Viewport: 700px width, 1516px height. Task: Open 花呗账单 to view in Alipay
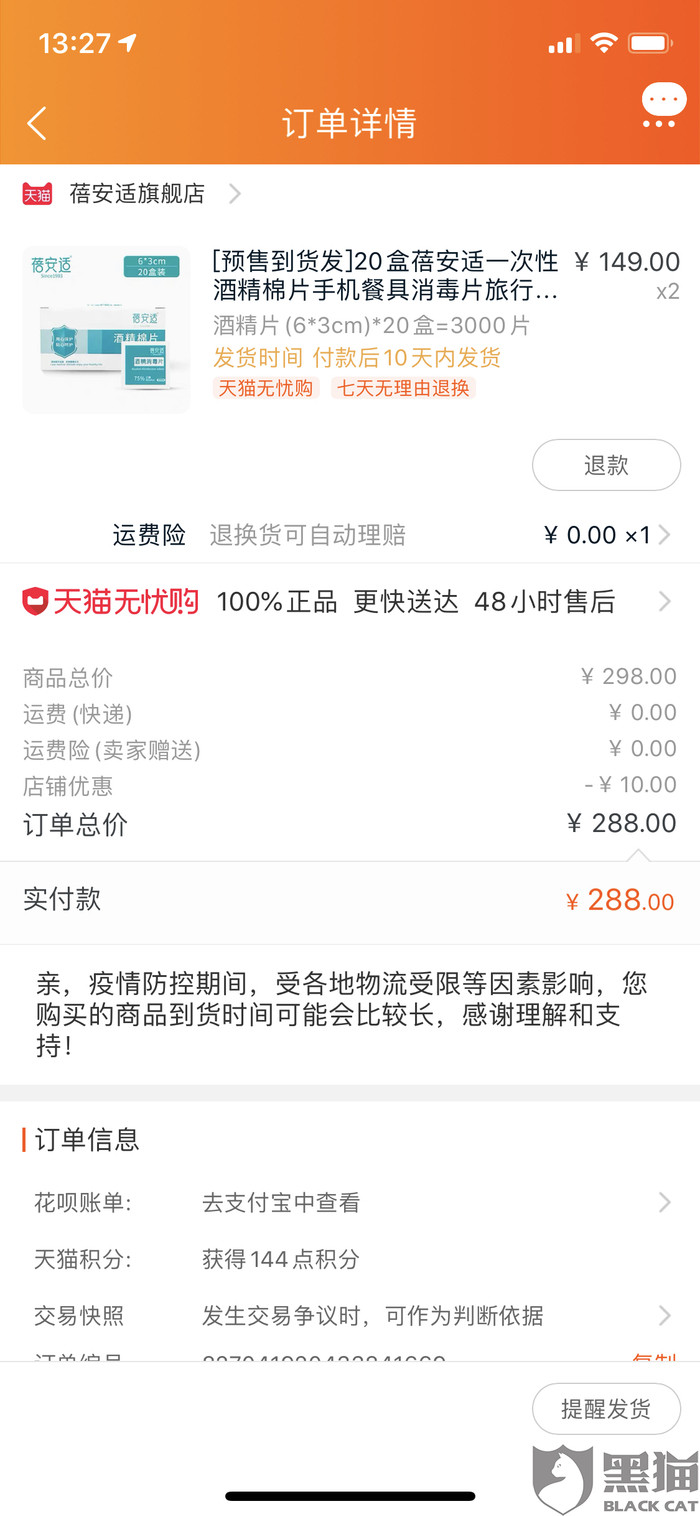point(350,1203)
